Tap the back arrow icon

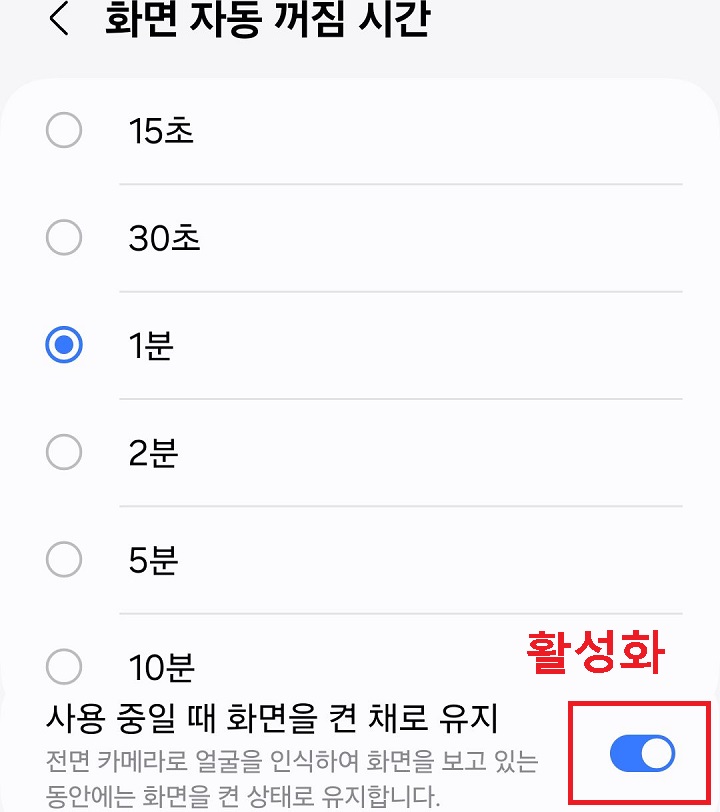click(x=57, y=21)
